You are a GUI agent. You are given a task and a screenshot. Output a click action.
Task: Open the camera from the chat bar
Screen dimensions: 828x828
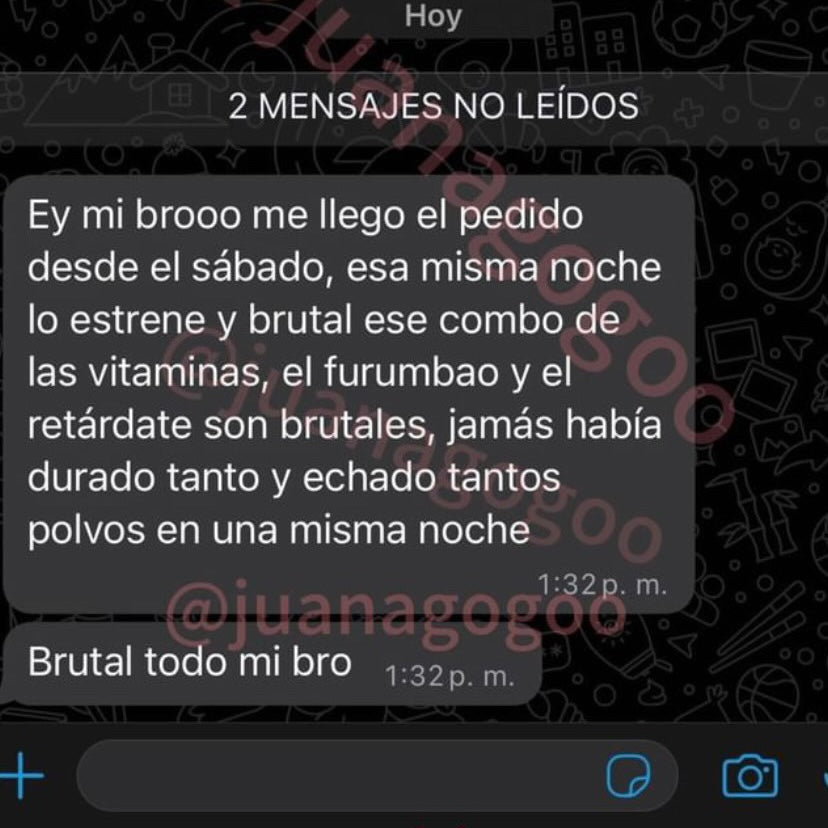(x=749, y=776)
